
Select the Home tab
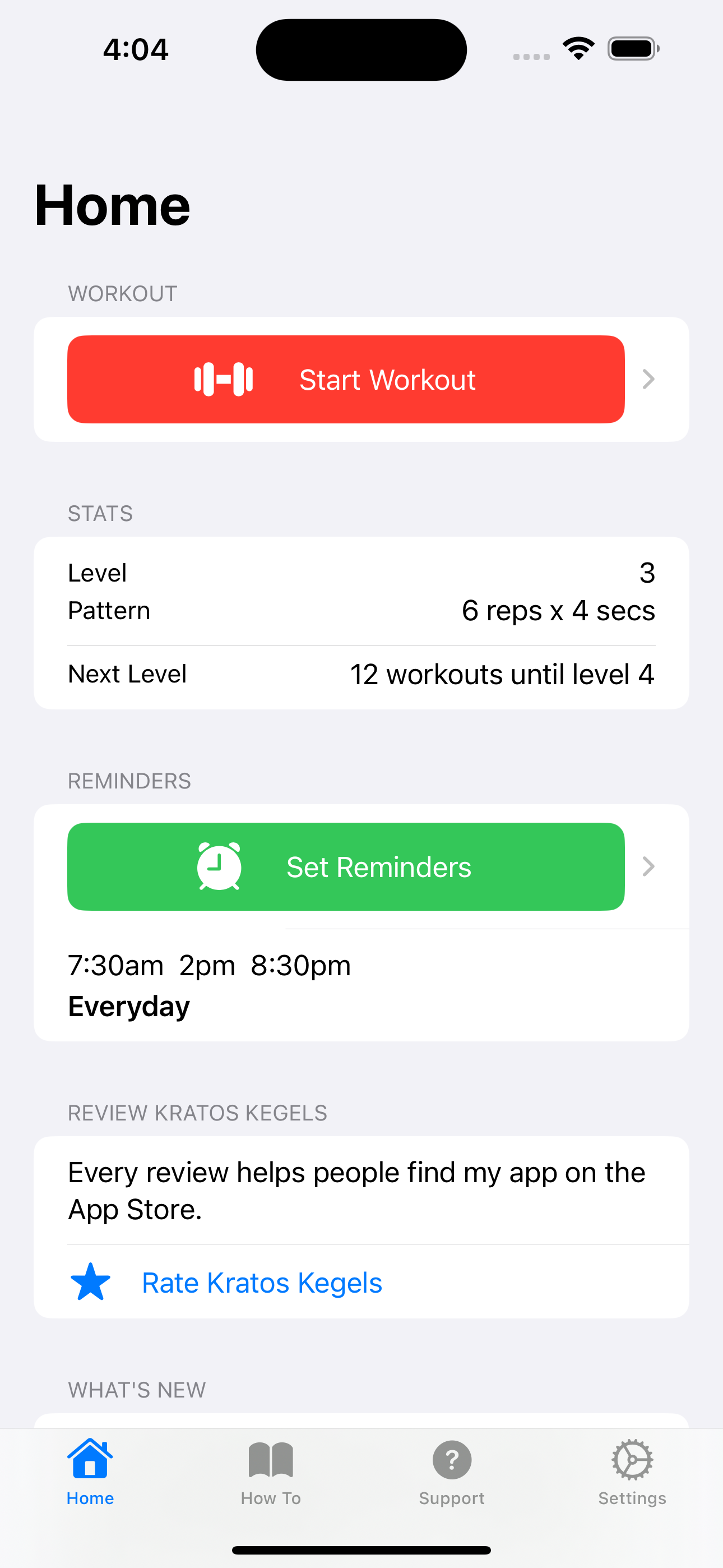(90, 1472)
